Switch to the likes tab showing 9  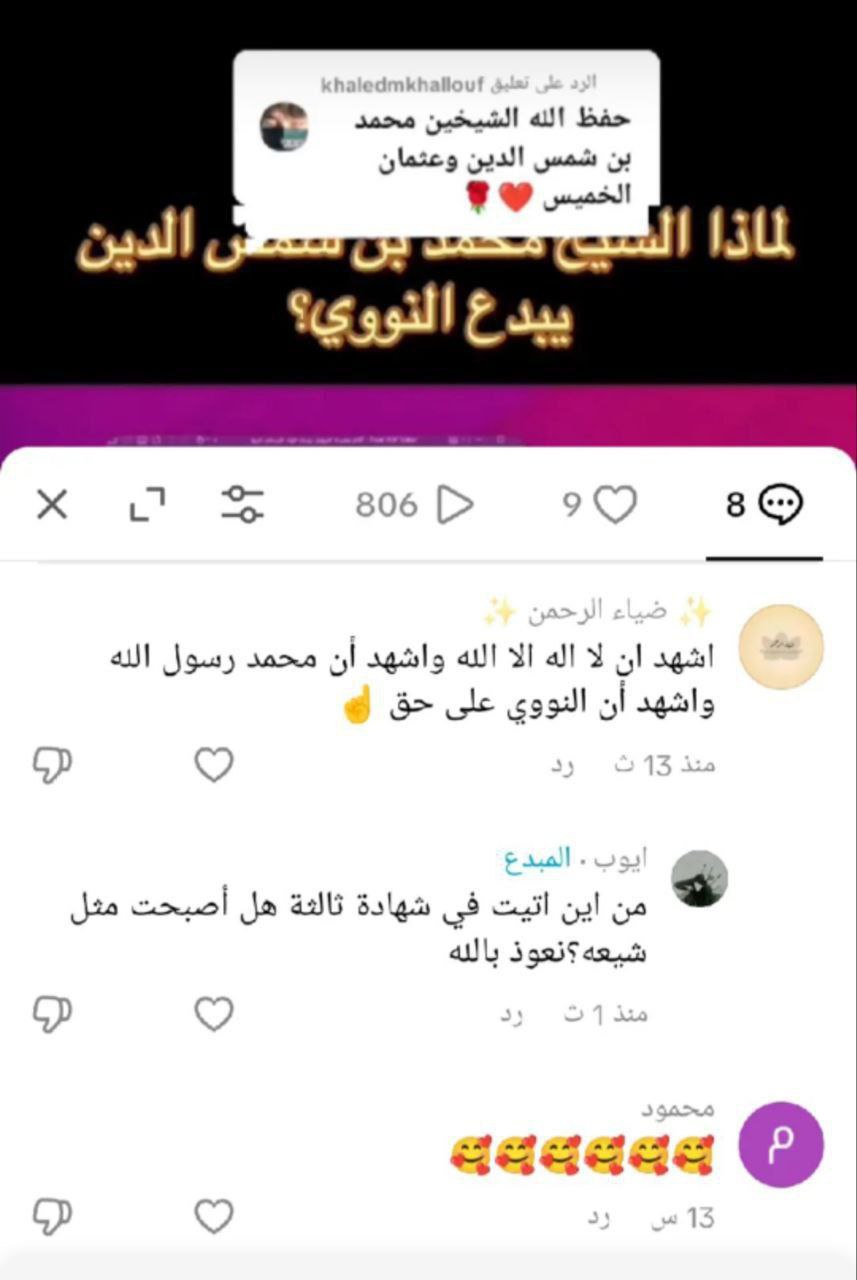(599, 506)
